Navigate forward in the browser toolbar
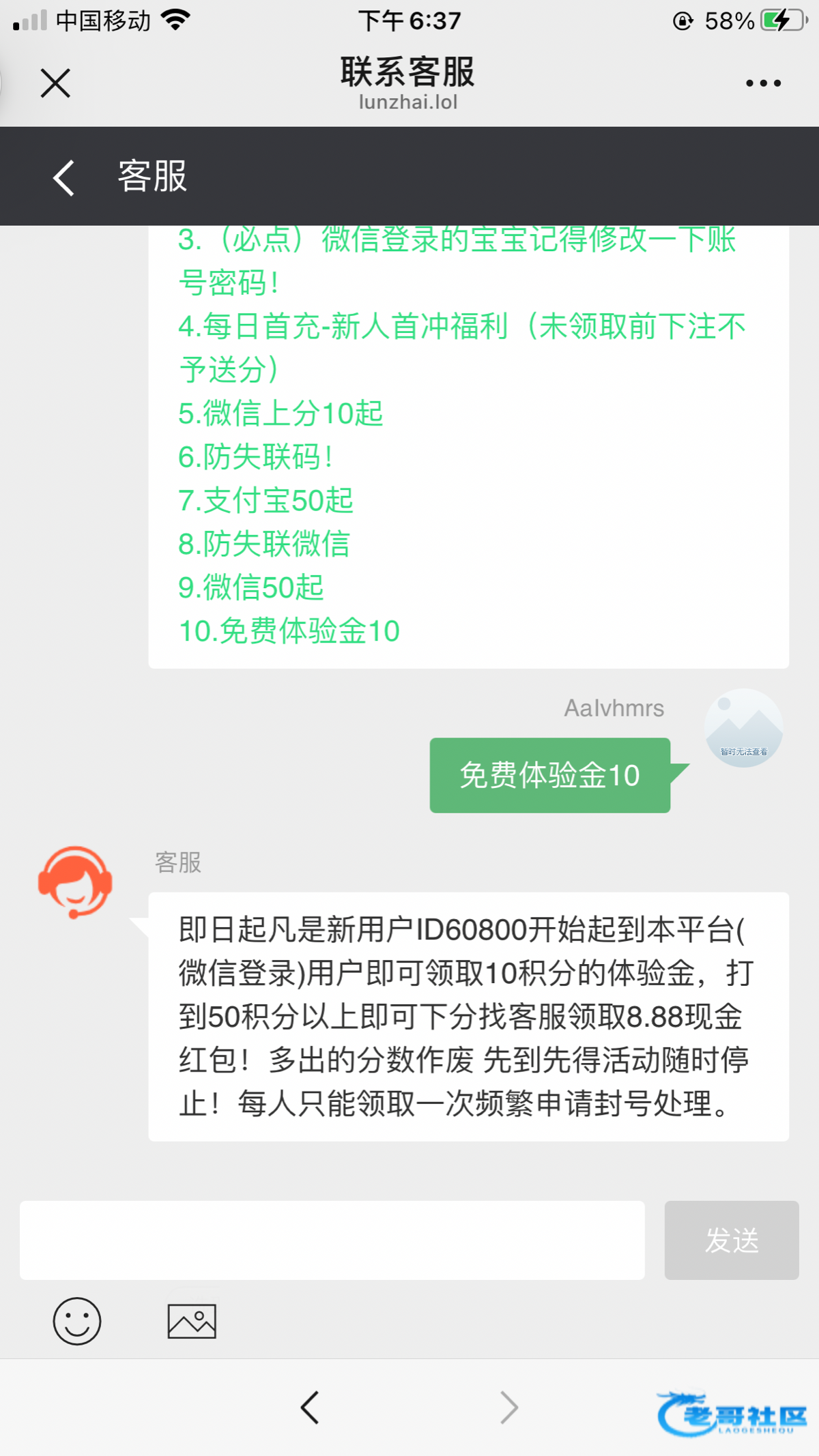The height and width of the screenshot is (1456, 819). point(509,1407)
